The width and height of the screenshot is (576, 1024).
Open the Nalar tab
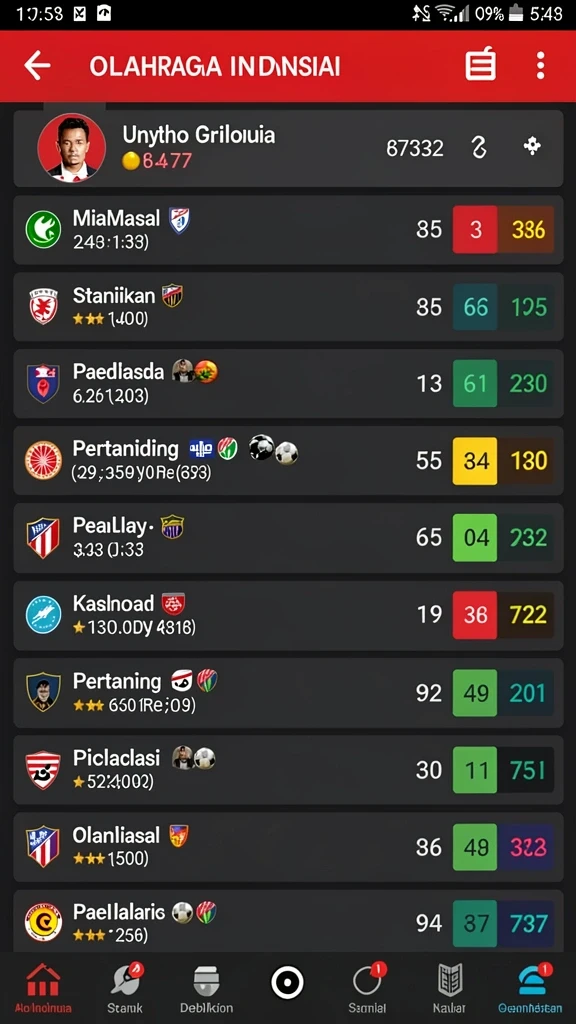(449, 987)
